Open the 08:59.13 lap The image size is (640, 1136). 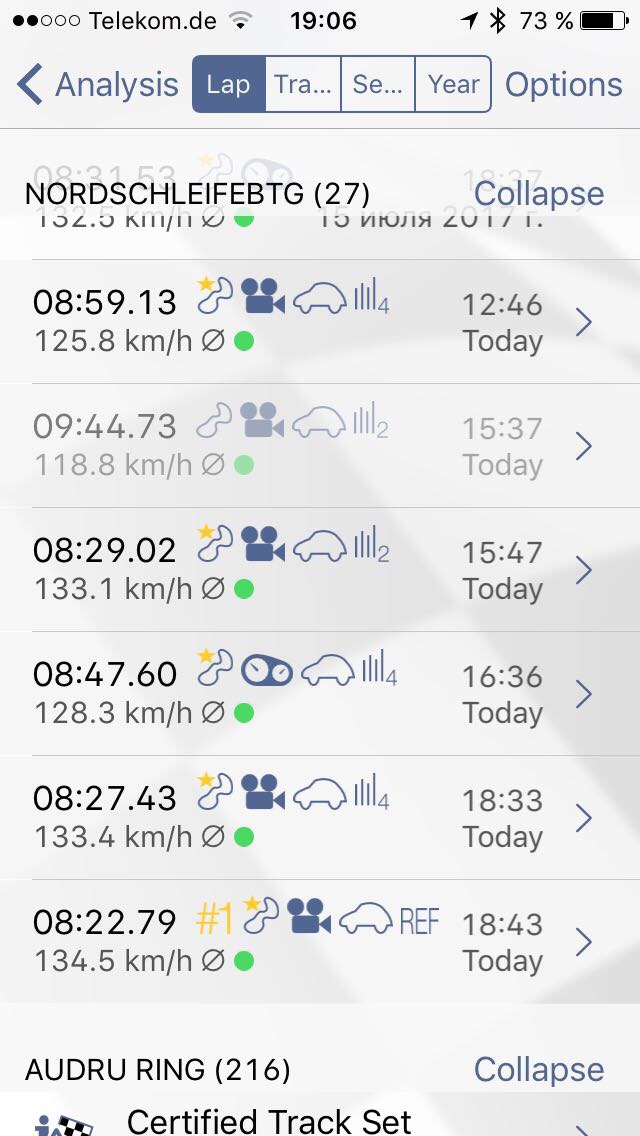tap(320, 322)
